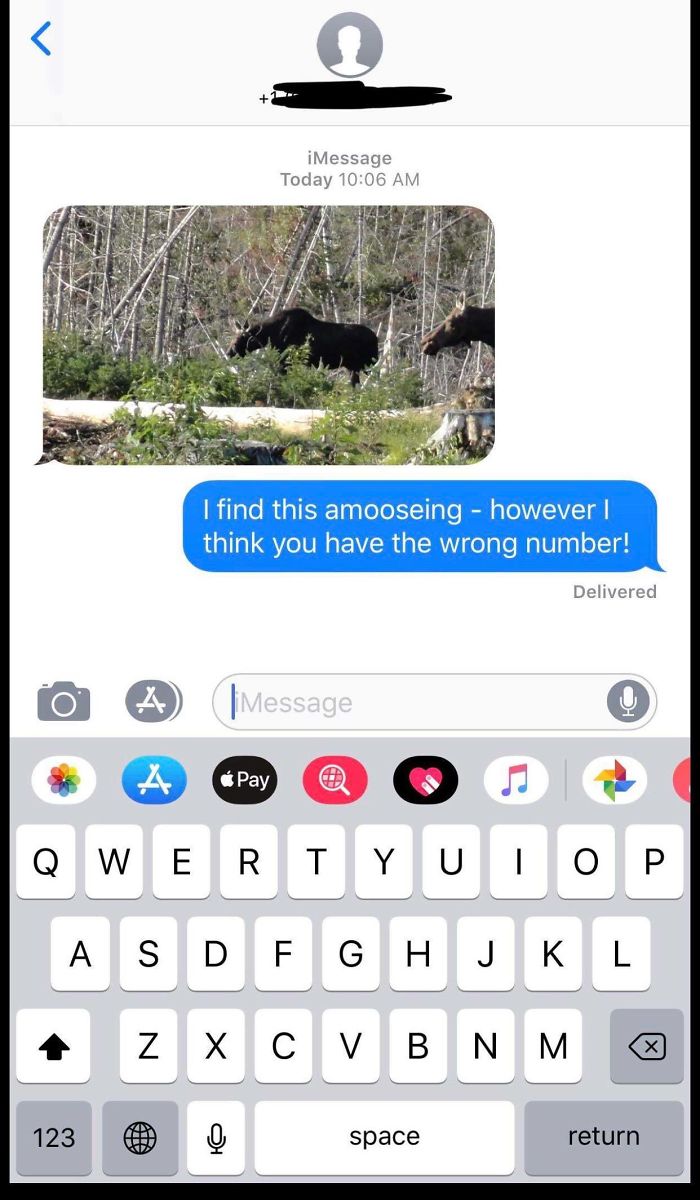Toggle the iMessage apps drawer button
This screenshot has width=700, height=1200.
(153, 702)
